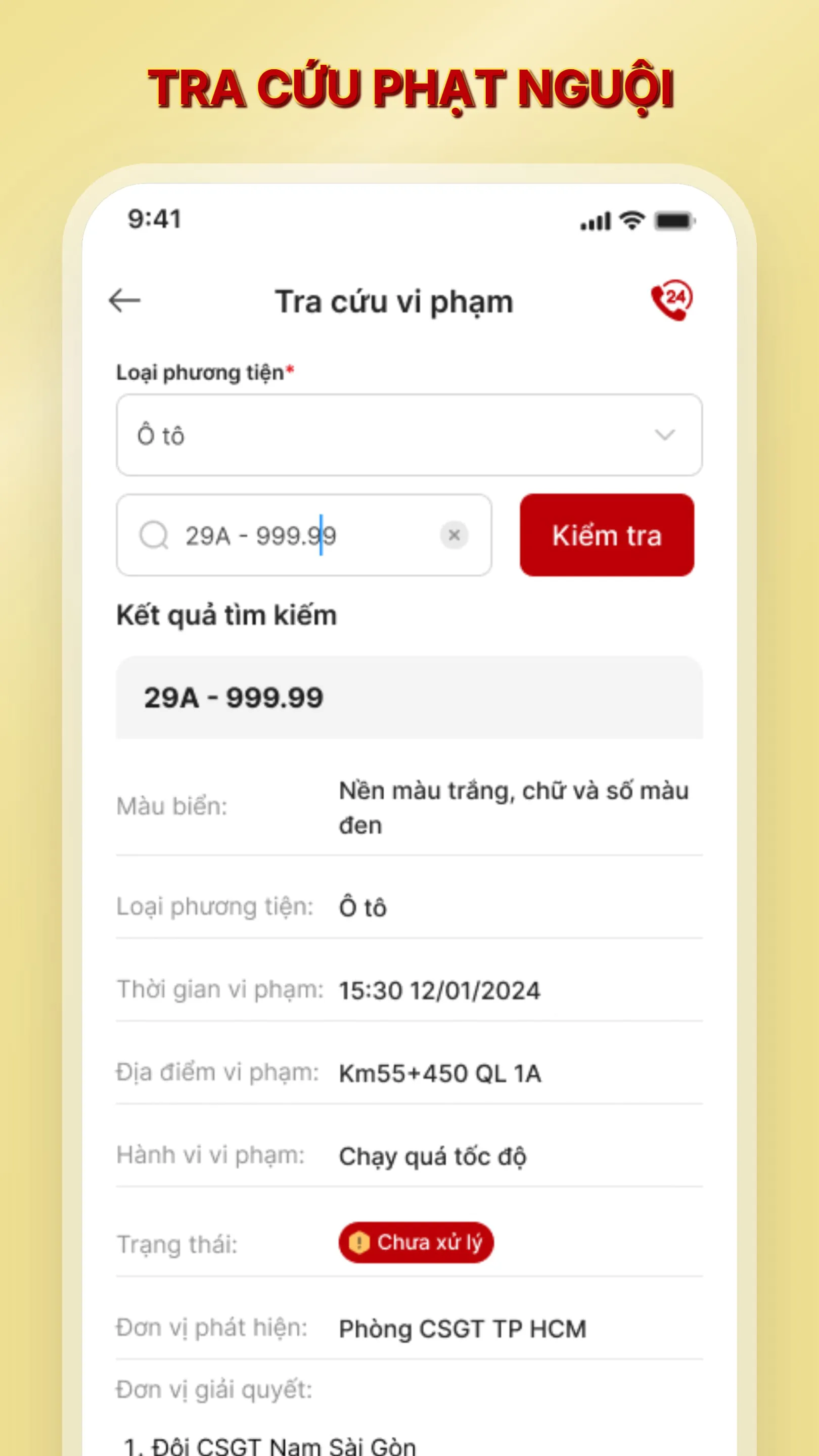Viewport: 819px width, 1456px height.
Task: Click inside the license plate search field
Action: (260, 535)
